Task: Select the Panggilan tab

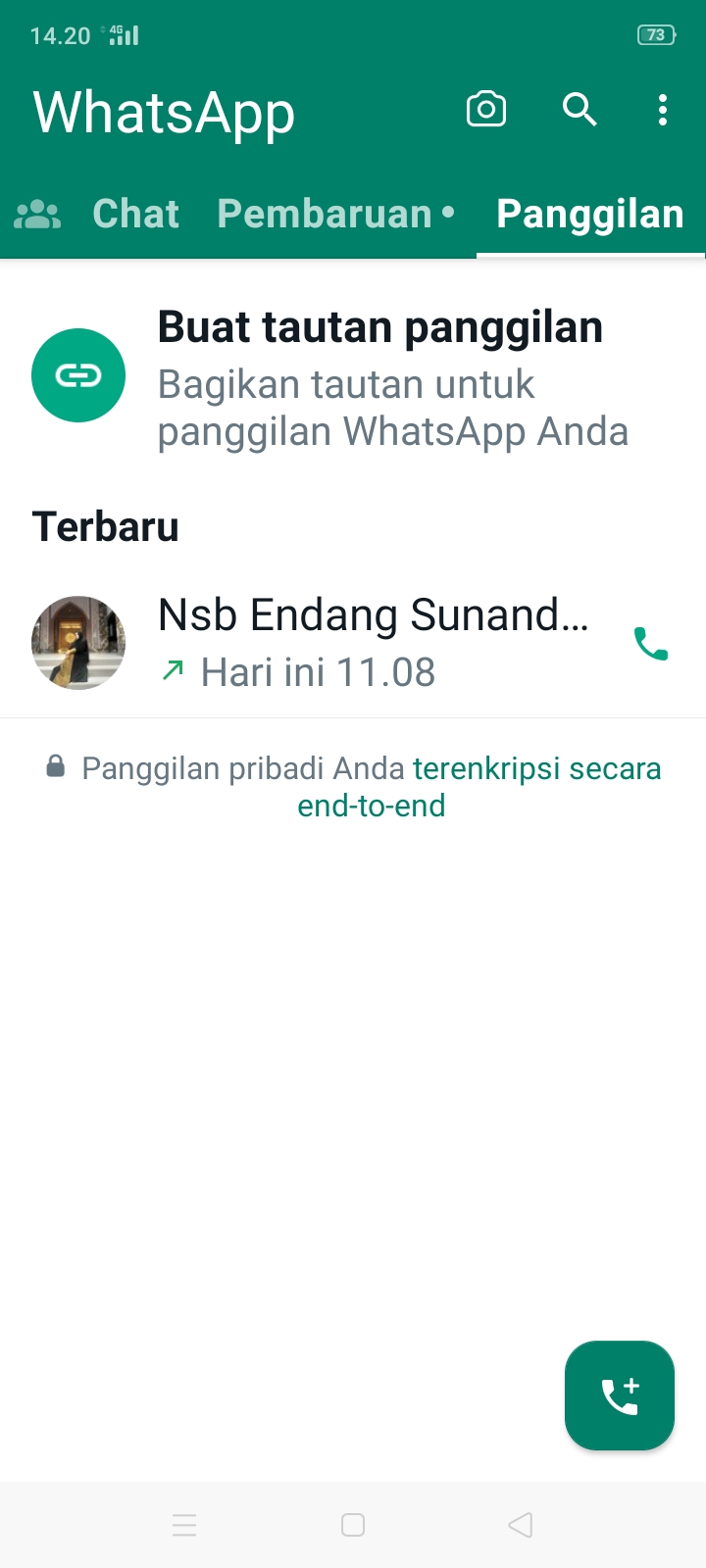Action: [x=590, y=214]
